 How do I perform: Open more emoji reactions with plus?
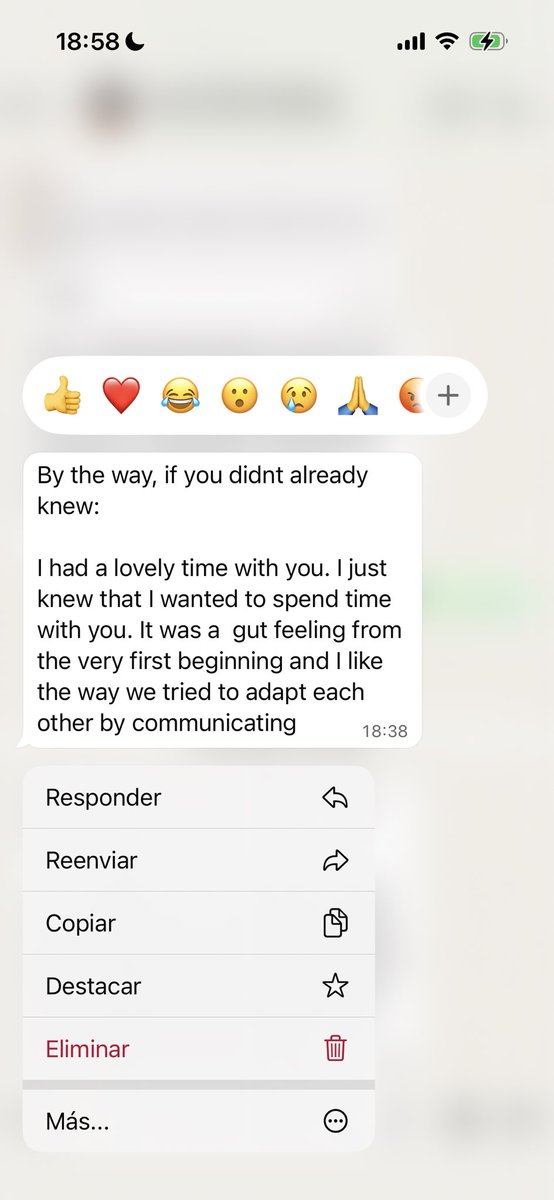pos(448,396)
